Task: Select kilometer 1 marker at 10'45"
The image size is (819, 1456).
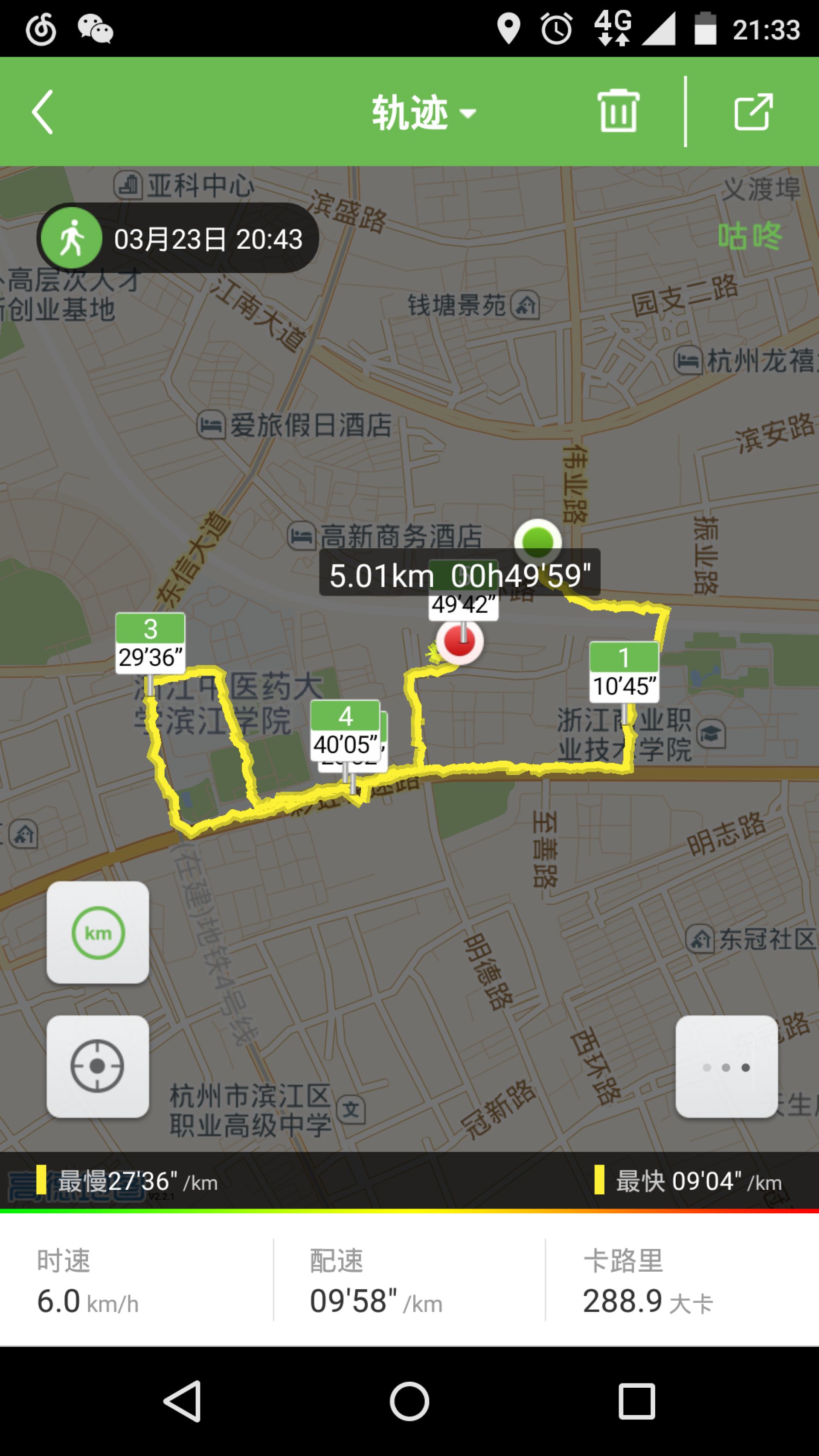Action: point(624,672)
